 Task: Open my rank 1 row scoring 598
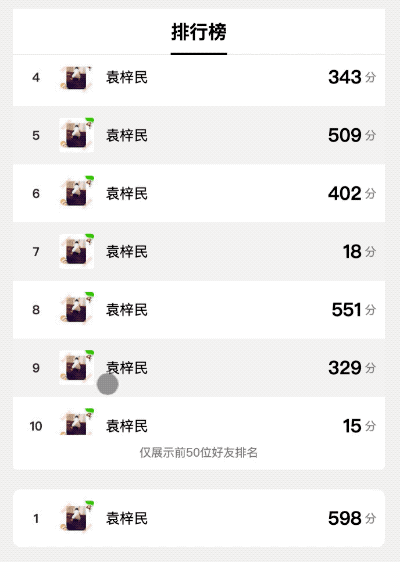tap(199, 518)
